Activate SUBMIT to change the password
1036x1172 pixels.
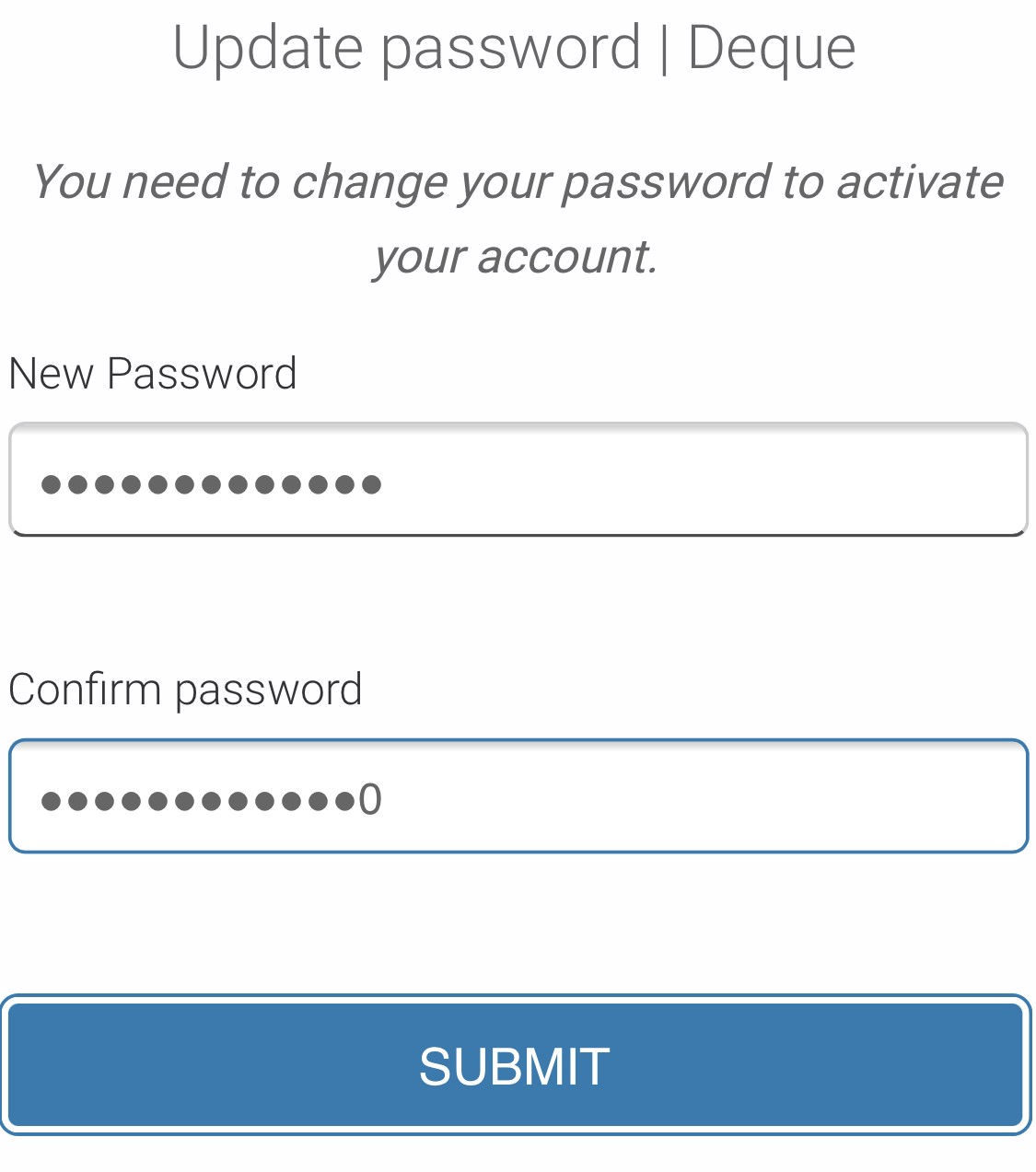pos(516,1065)
